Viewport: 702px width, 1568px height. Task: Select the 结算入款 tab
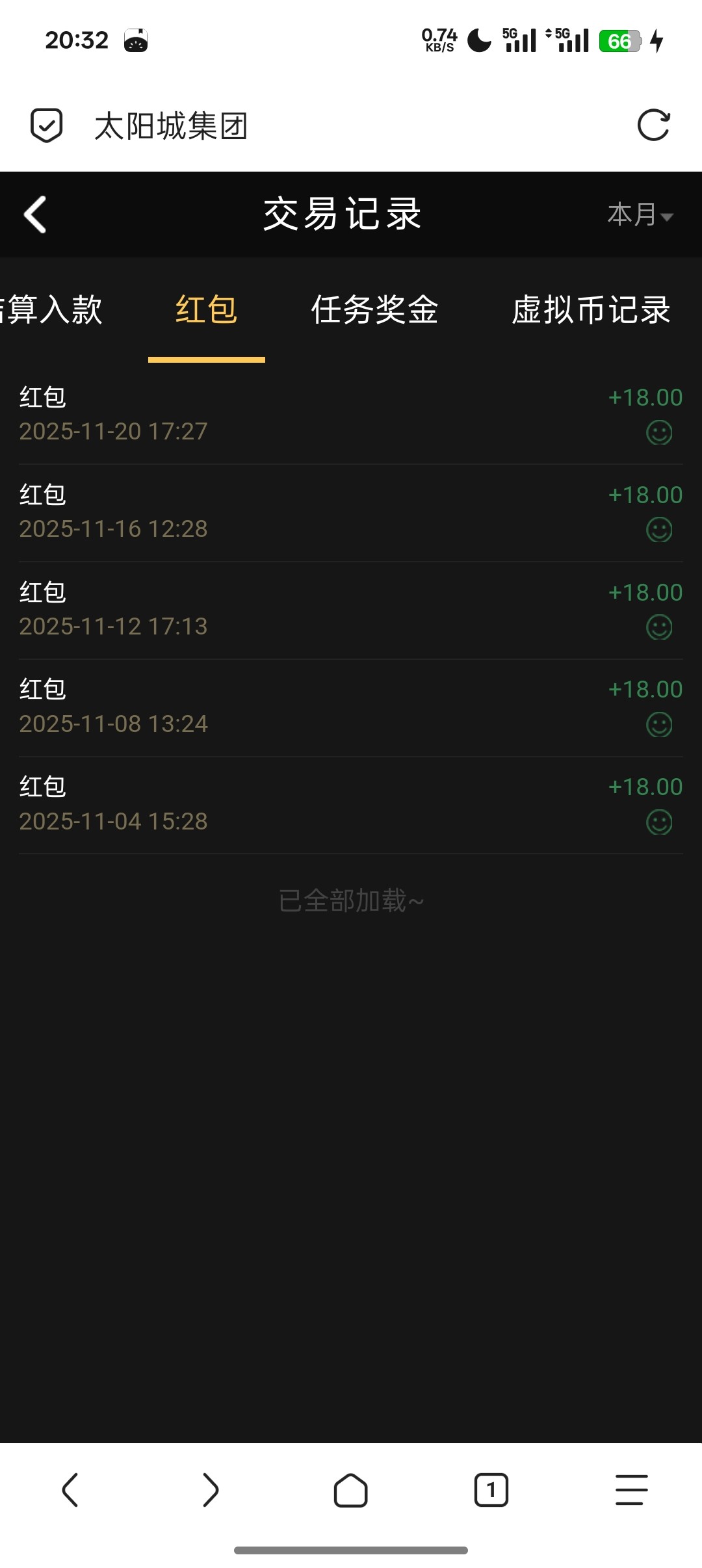52,311
